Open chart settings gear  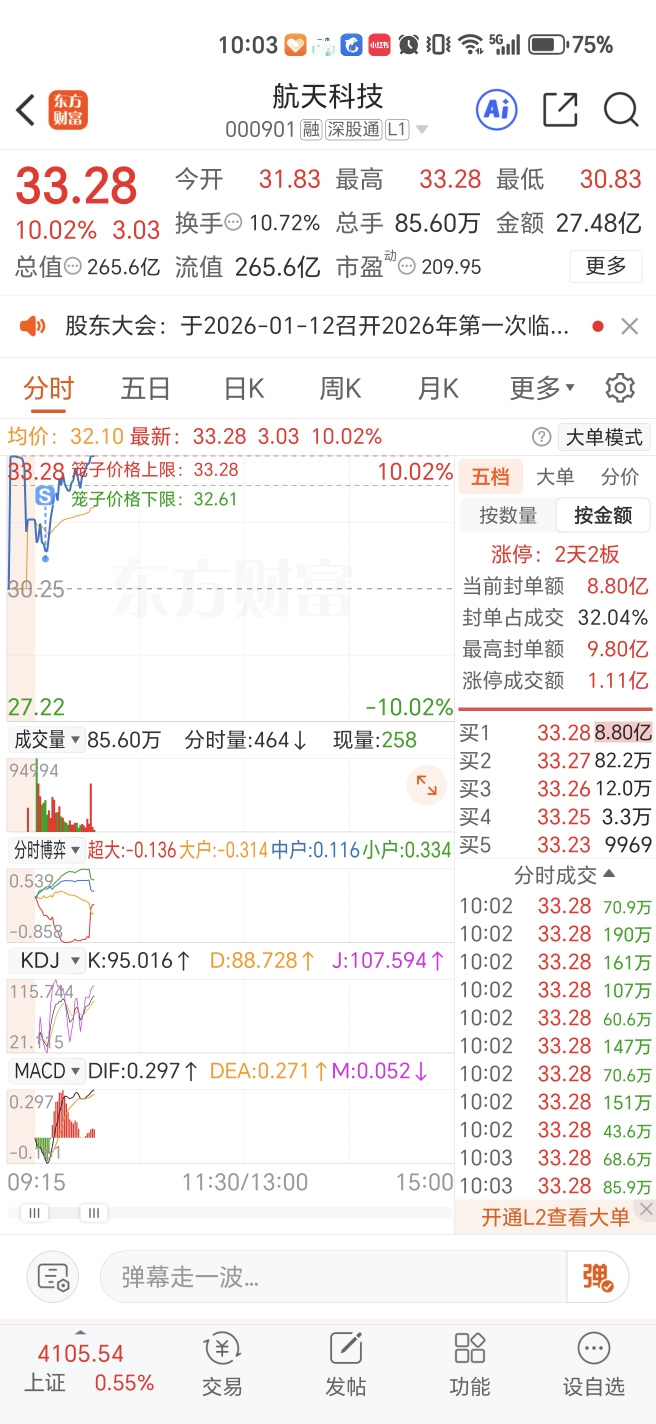point(620,388)
